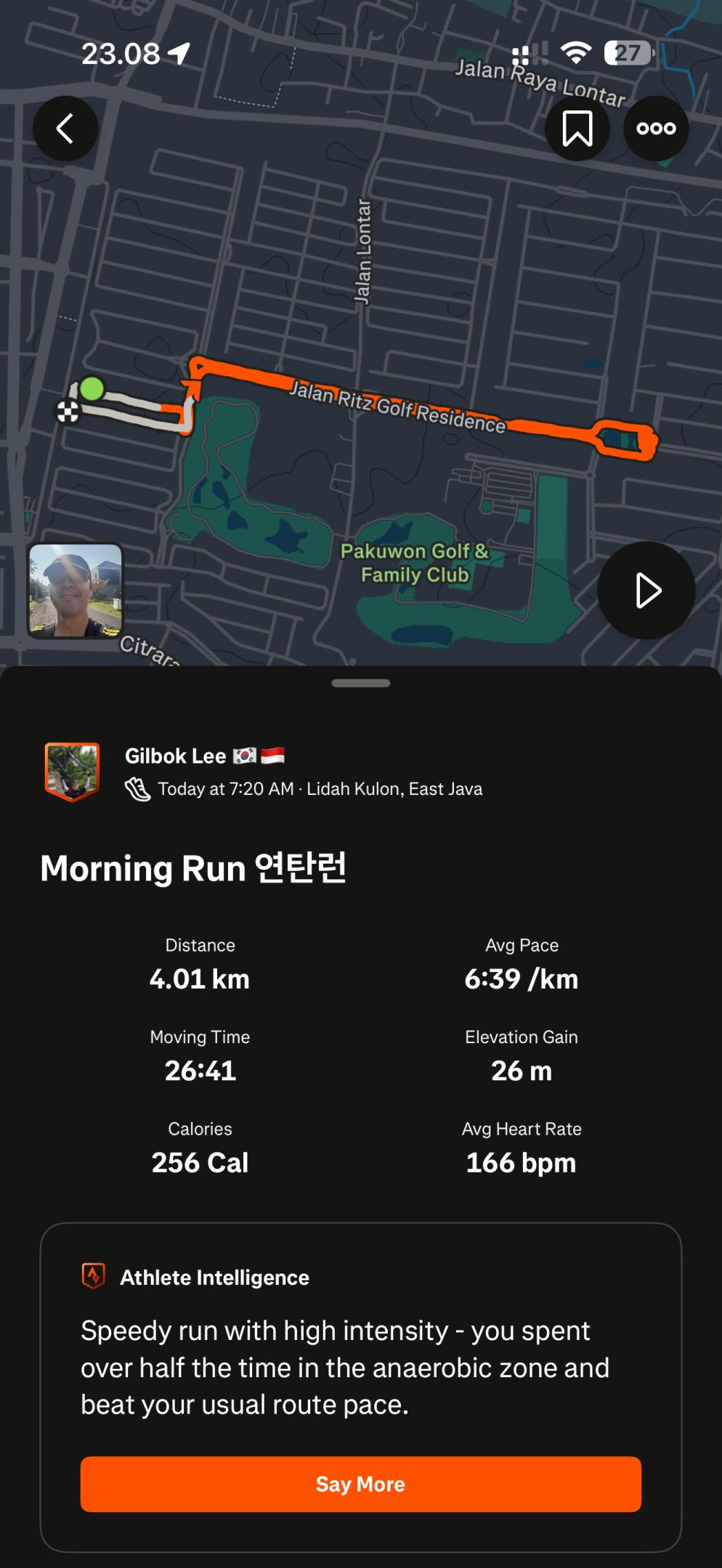Tap the Say More button
Image resolution: width=722 pixels, height=1568 pixels.
(360, 1484)
